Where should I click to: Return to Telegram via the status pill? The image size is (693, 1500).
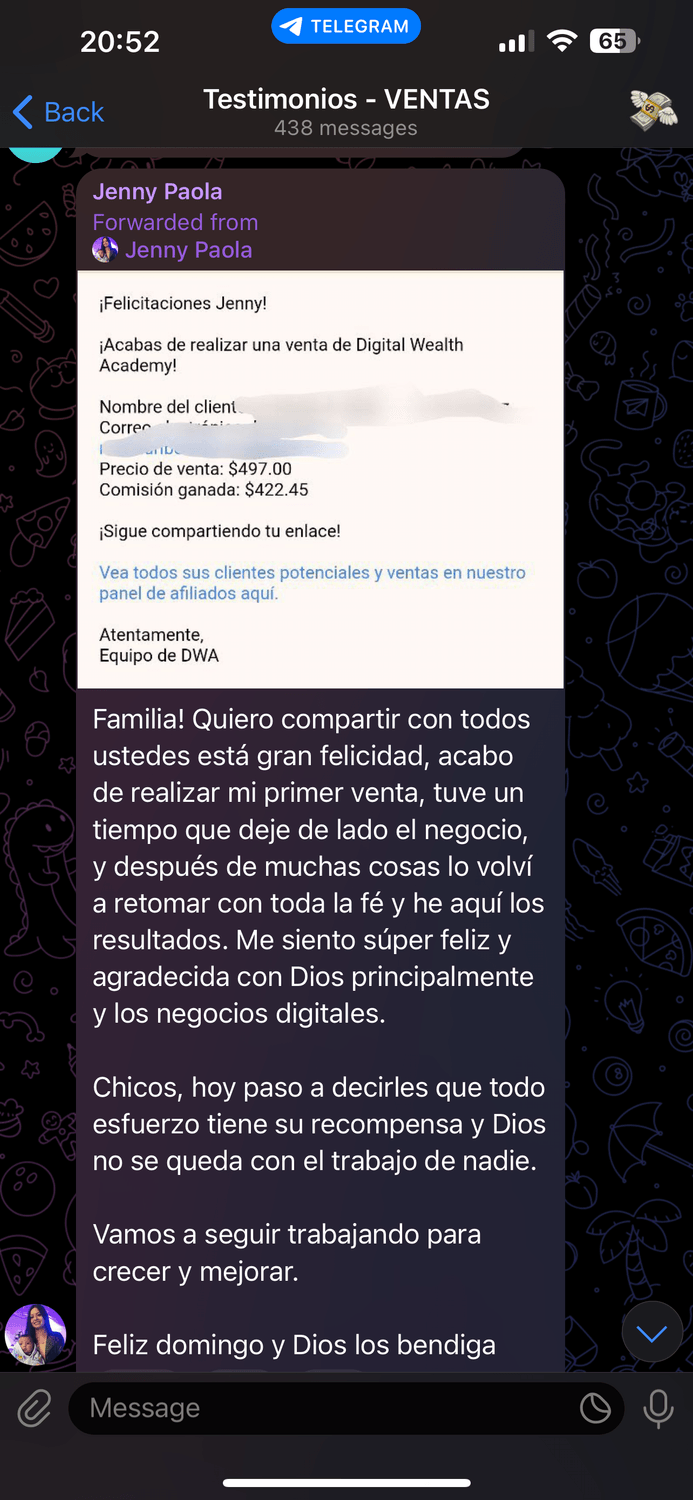coord(346,27)
